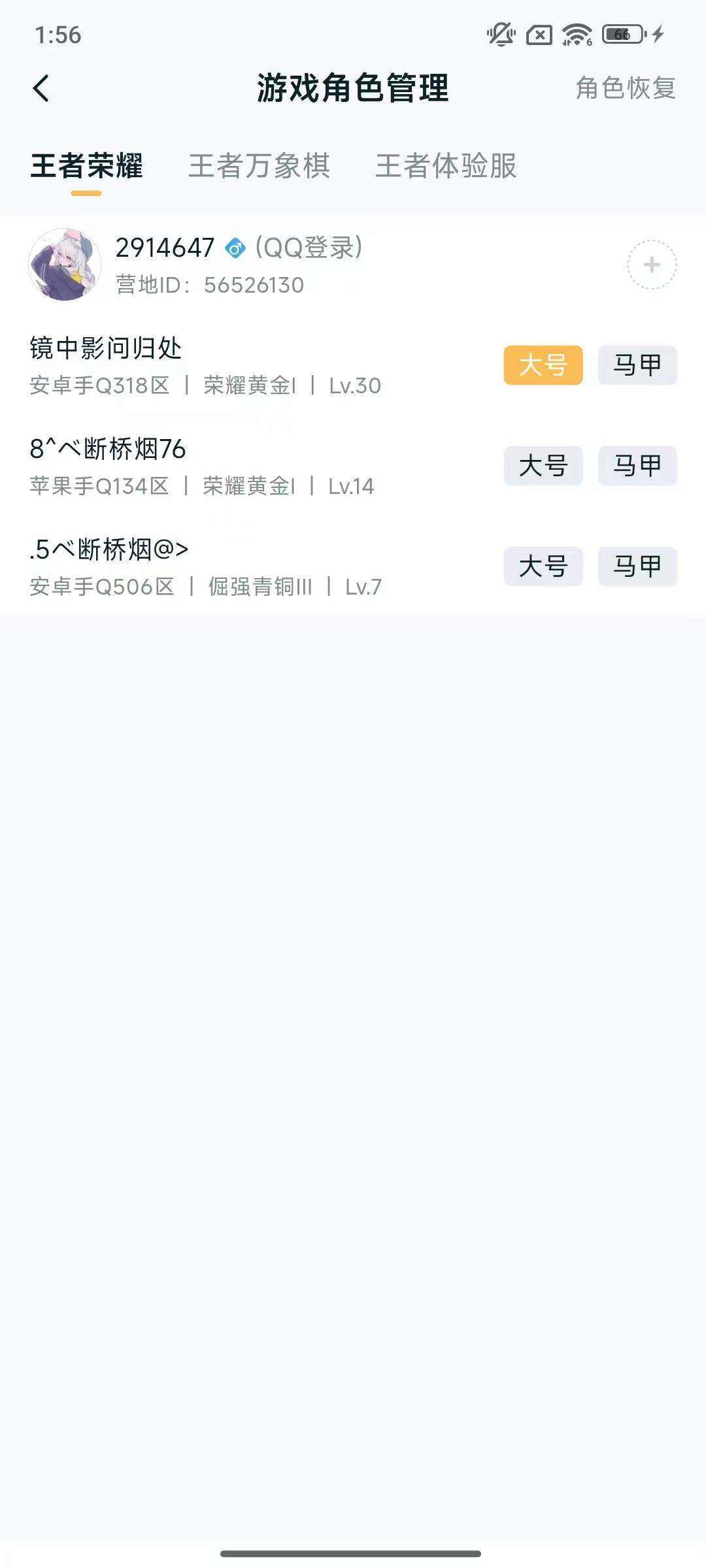Toggle 马甲 for .5ベ断桥烟@>
The height and width of the screenshot is (1568, 706).
pos(637,566)
